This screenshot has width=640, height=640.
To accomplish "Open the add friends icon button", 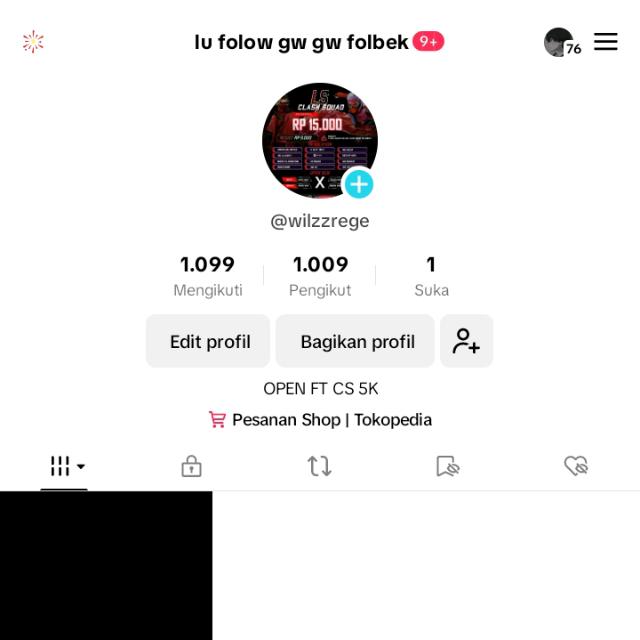I will pos(466,341).
